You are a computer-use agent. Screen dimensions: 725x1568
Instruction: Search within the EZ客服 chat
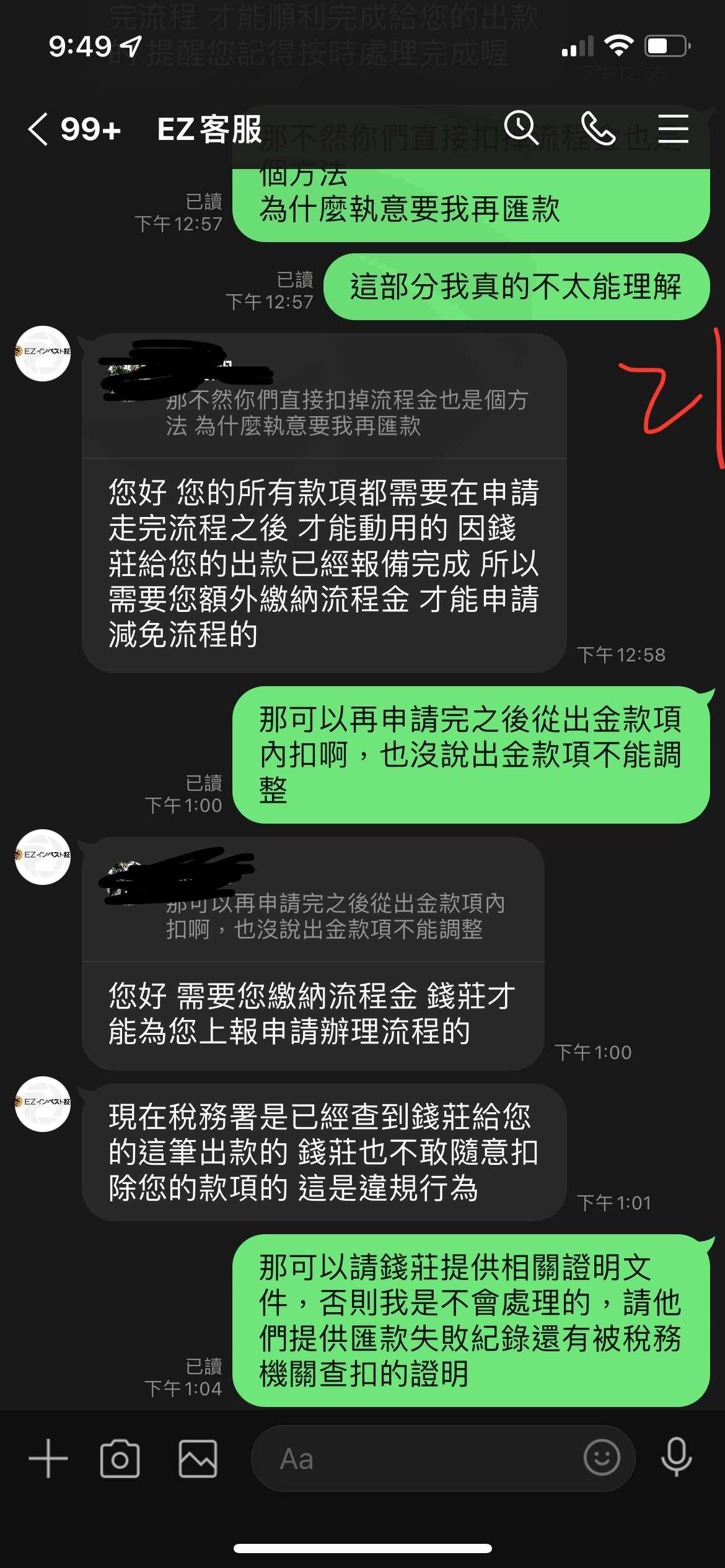pyautogui.click(x=521, y=128)
